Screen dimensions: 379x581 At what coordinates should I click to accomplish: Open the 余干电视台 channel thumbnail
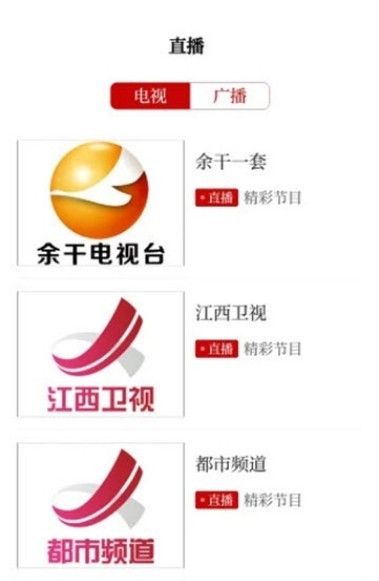tap(101, 203)
